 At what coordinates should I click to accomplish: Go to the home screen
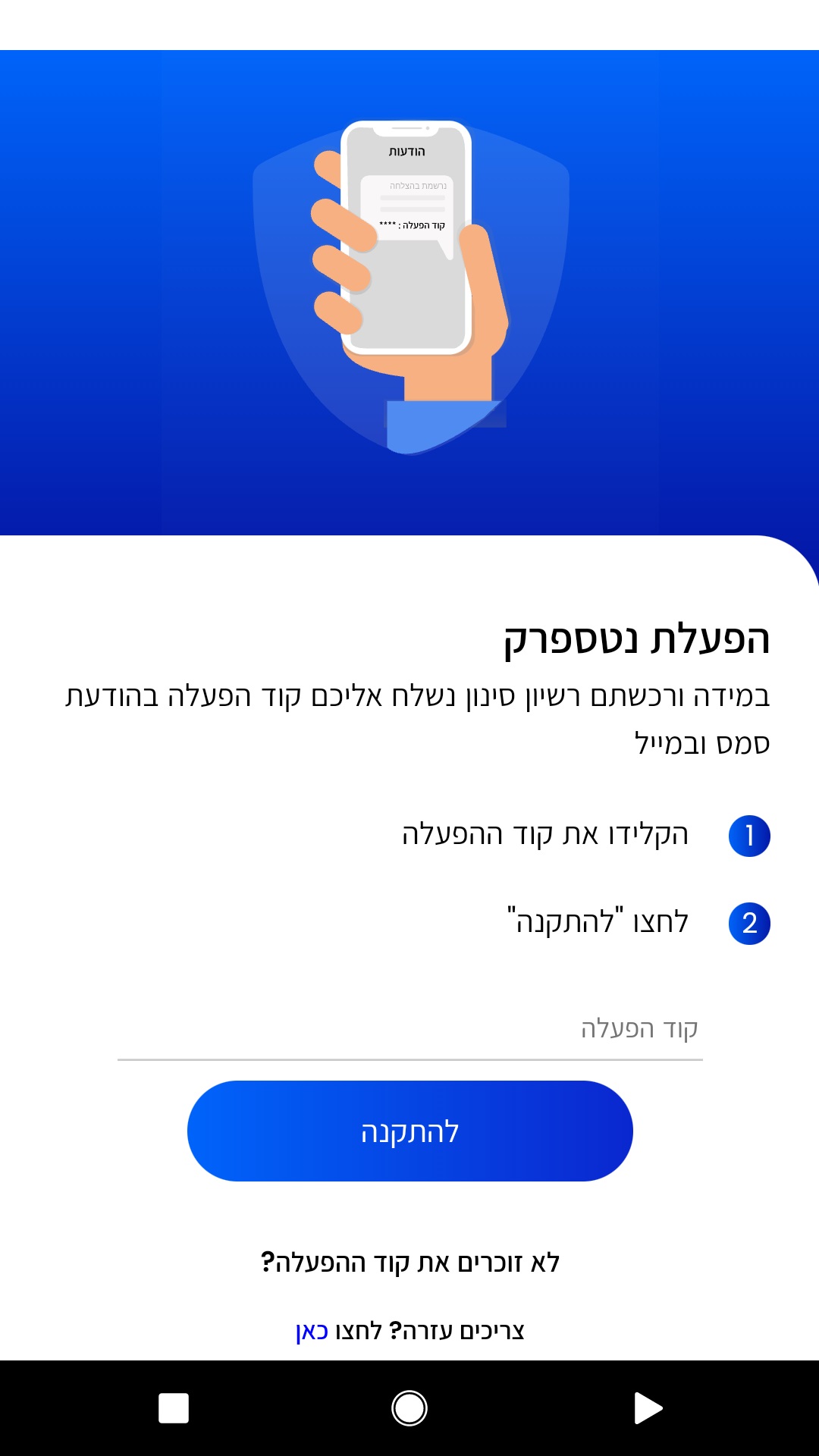tap(409, 1408)
